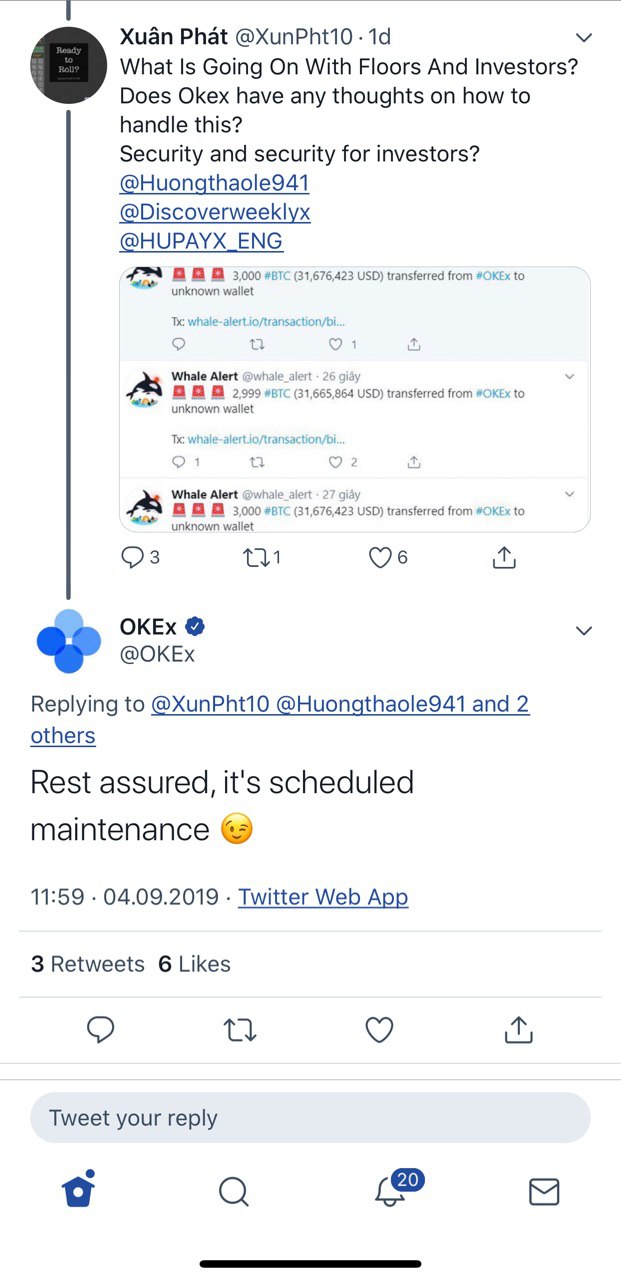
Task: Like Xuân Phát's tweet
Action: [x=380, y=557]
